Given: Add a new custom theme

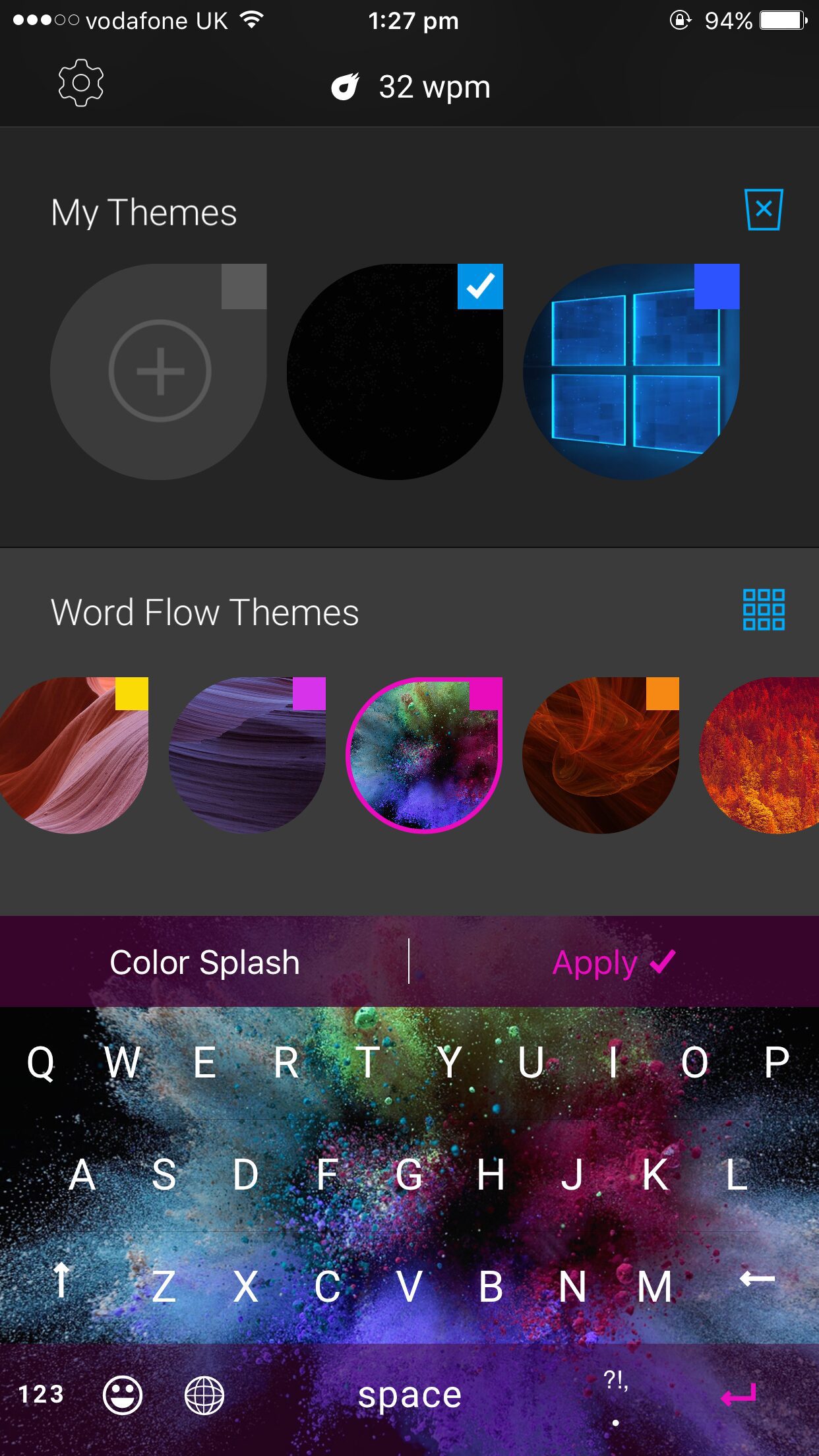Looking at the screenshot, I should click(x=158, y=372).
